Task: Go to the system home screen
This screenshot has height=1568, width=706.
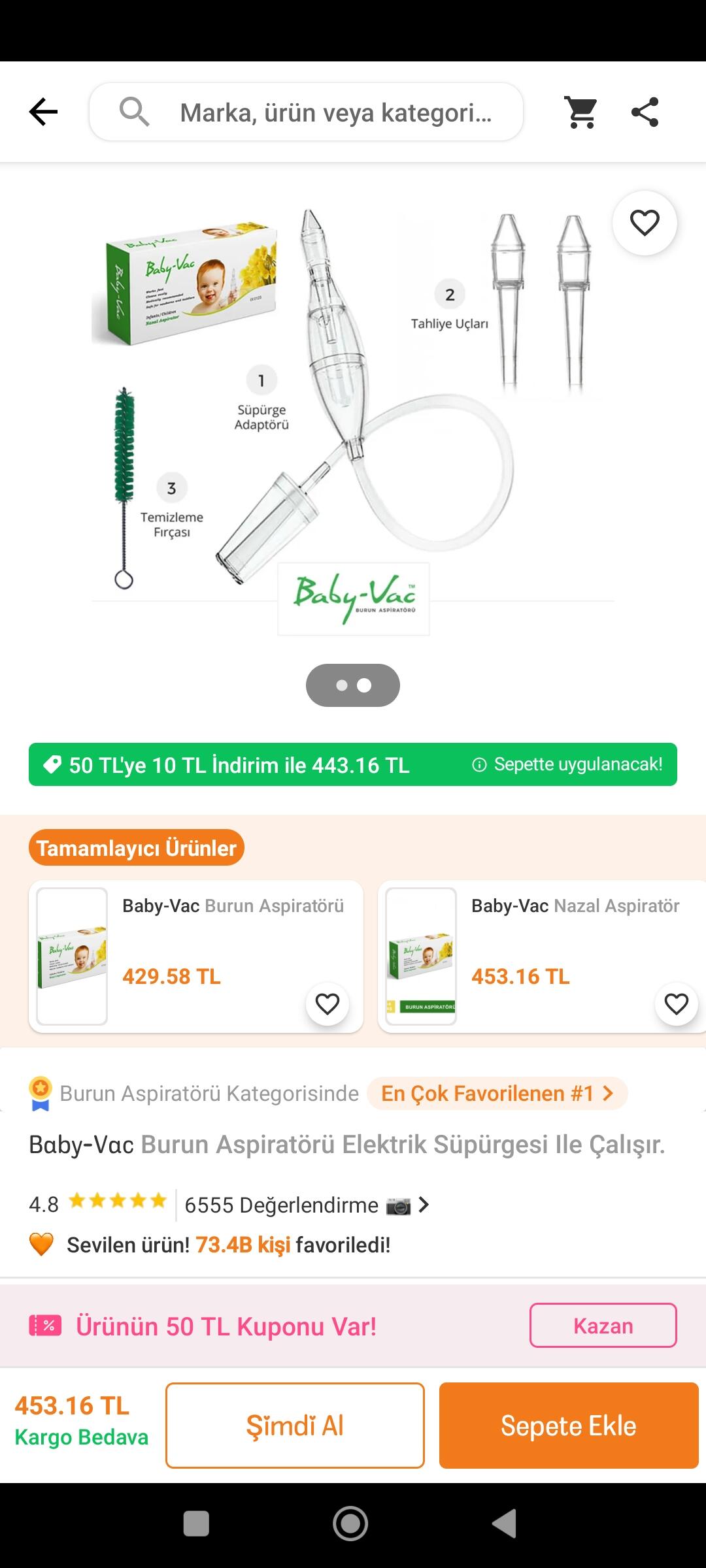Action: point(350,1524)
